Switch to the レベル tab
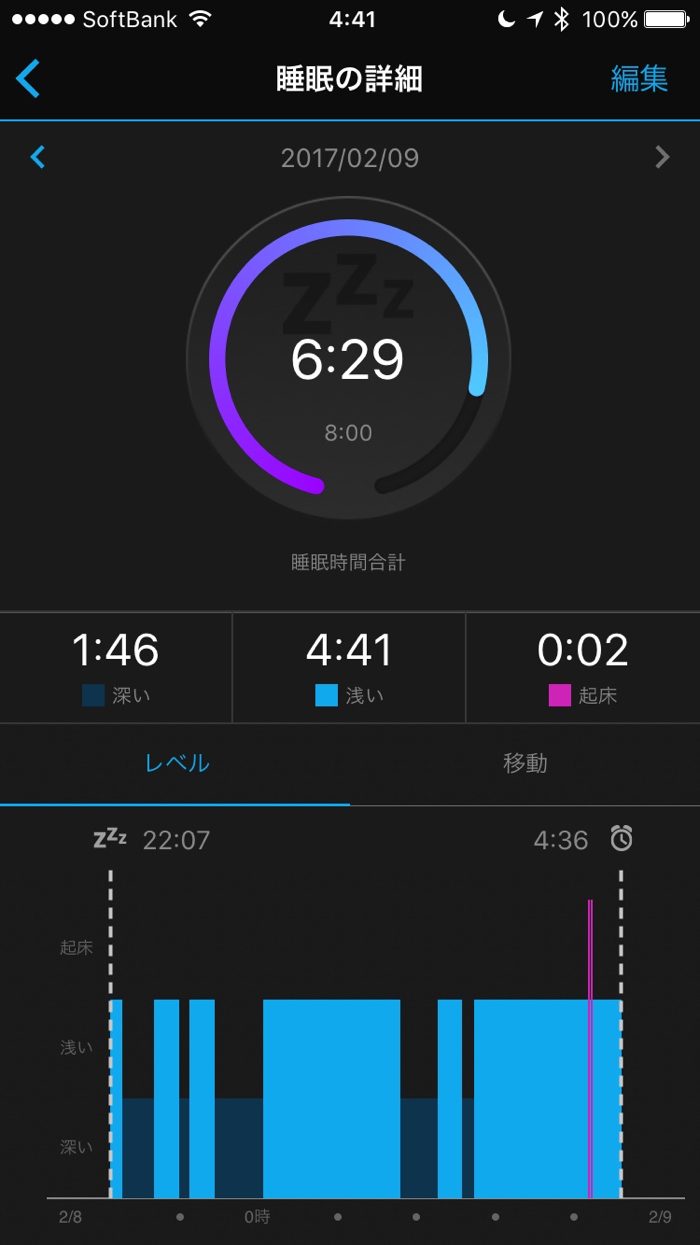700x1245 pixels. [177, 763]
